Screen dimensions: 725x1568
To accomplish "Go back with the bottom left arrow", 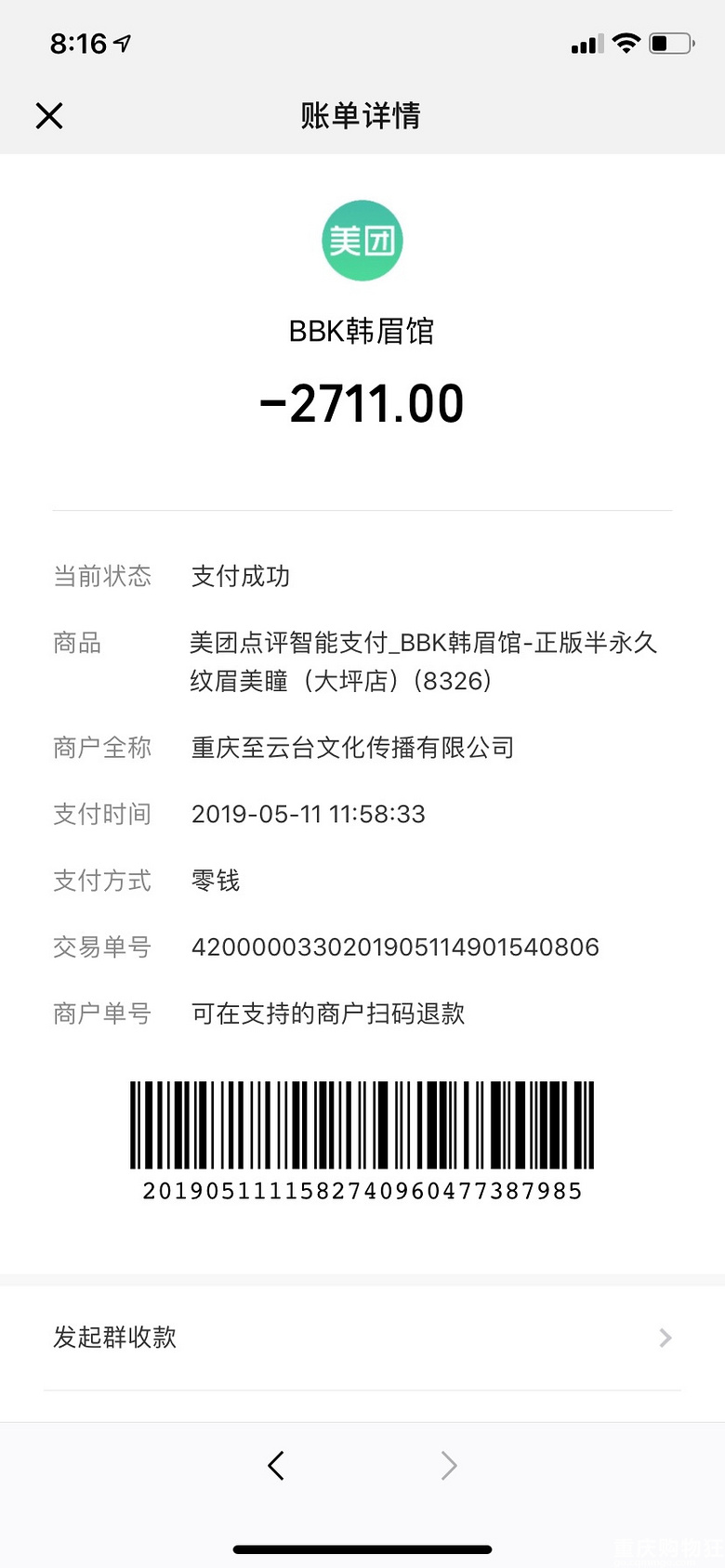I will click(x=276, y=1466).
